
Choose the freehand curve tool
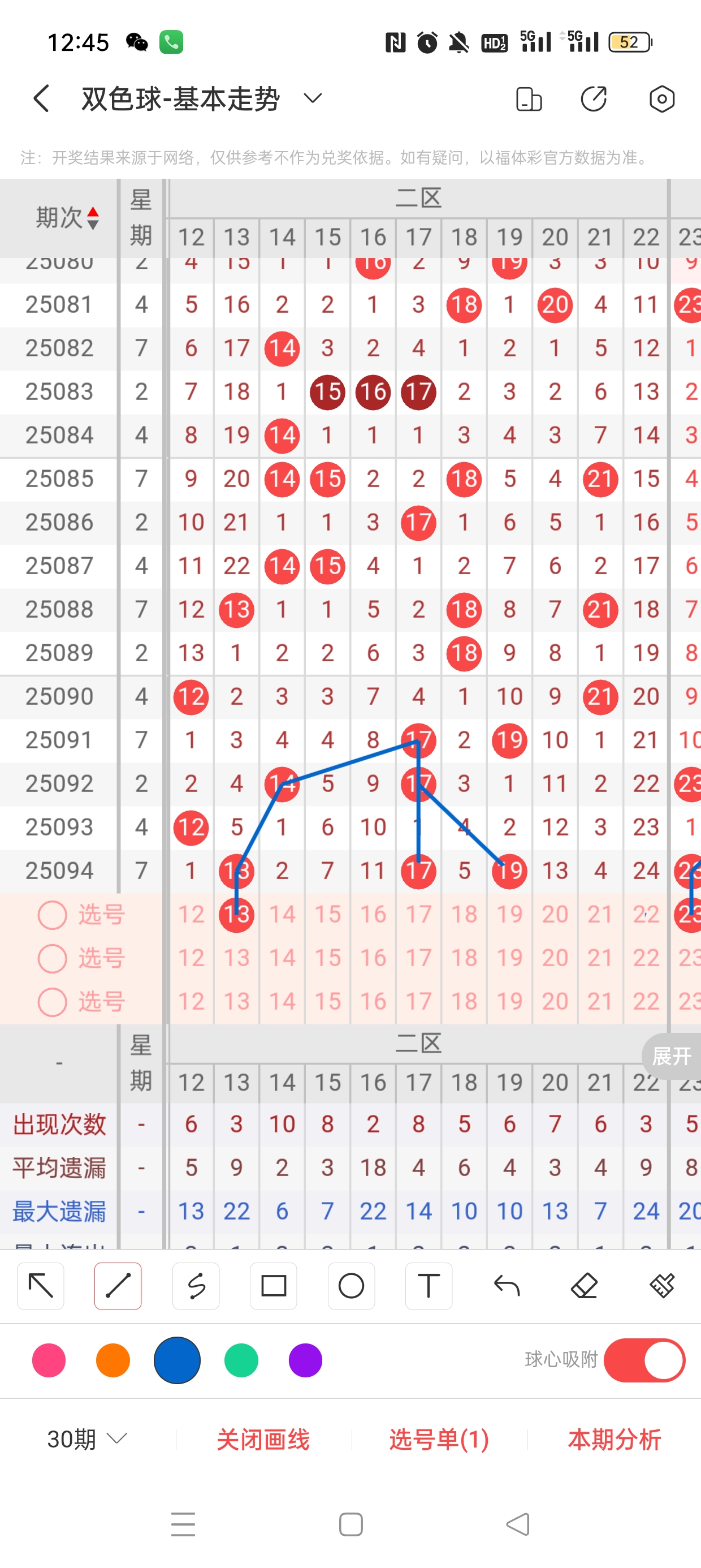[x=196, y=1286]
